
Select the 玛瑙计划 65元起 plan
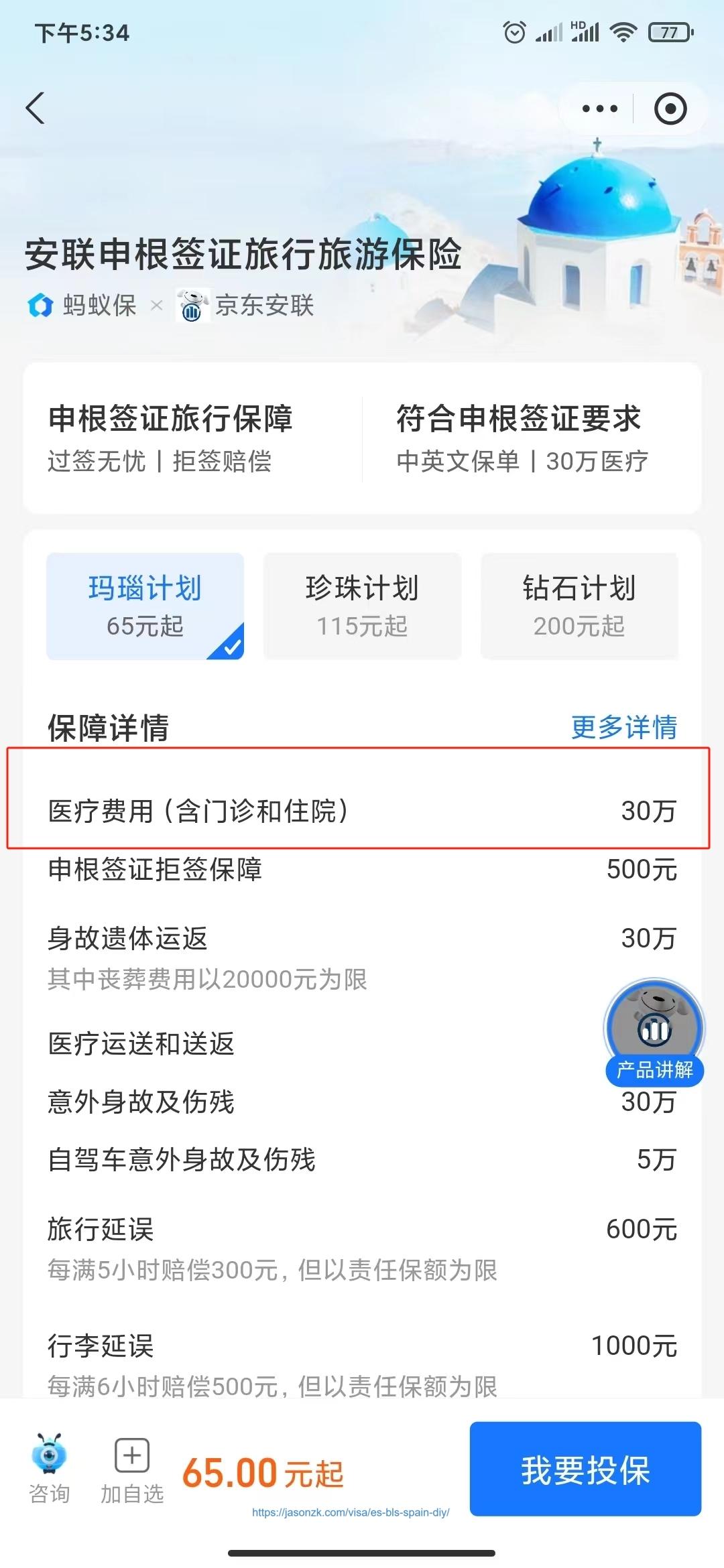pyautogui.click(x=145, y=606)
